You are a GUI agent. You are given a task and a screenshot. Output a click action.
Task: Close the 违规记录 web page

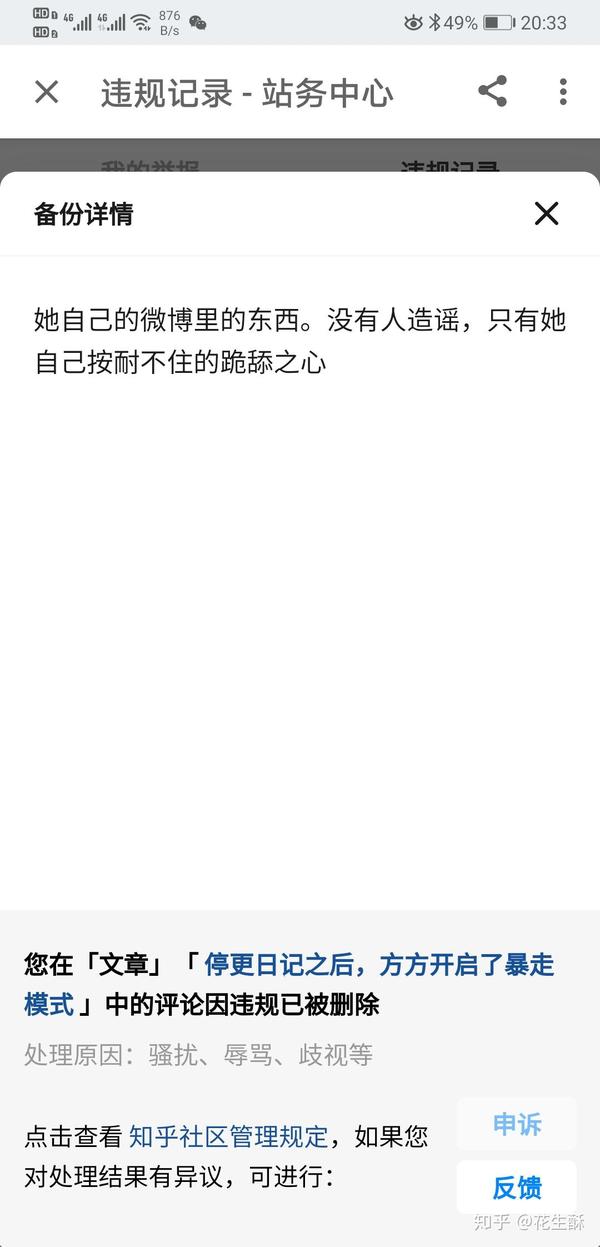tap(47, 92)
